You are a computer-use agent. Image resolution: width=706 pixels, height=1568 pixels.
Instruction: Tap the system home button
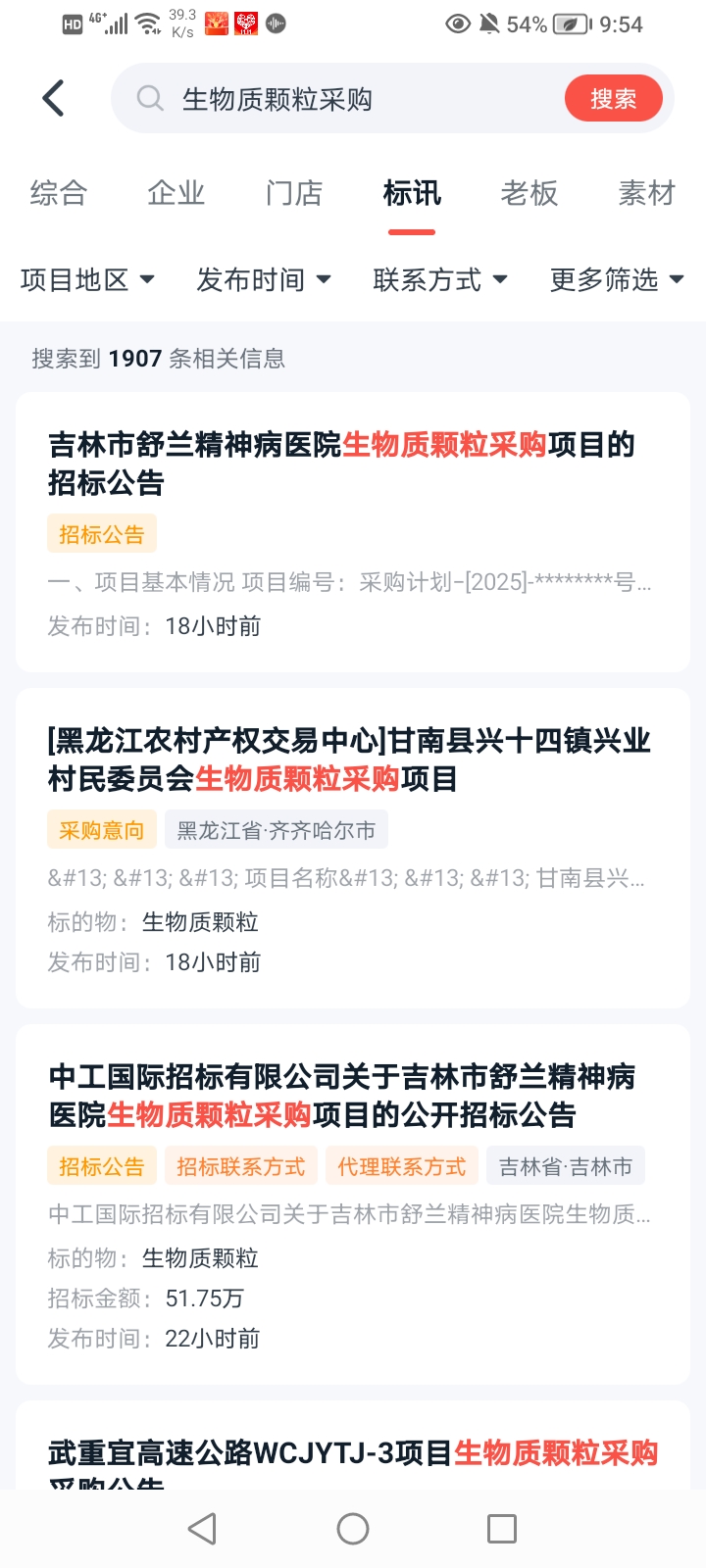pos(353,1529)
